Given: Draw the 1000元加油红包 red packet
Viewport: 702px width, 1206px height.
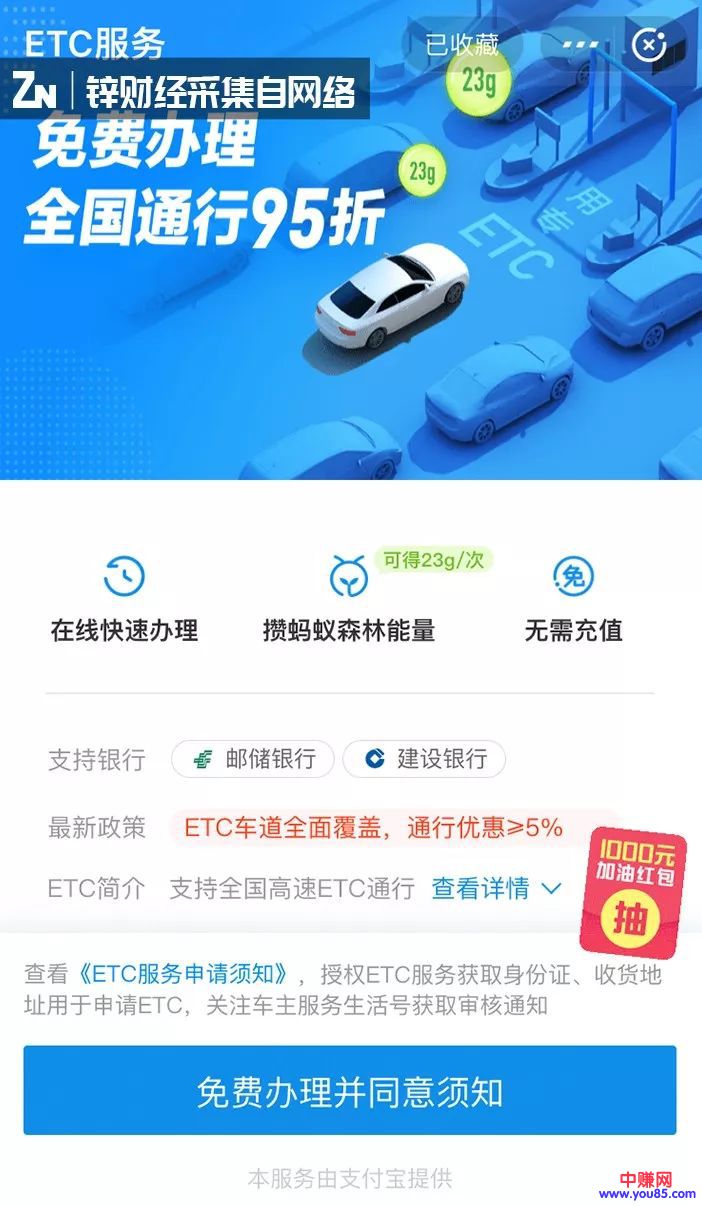Looking at the screenshot, I should click(632, 891).
